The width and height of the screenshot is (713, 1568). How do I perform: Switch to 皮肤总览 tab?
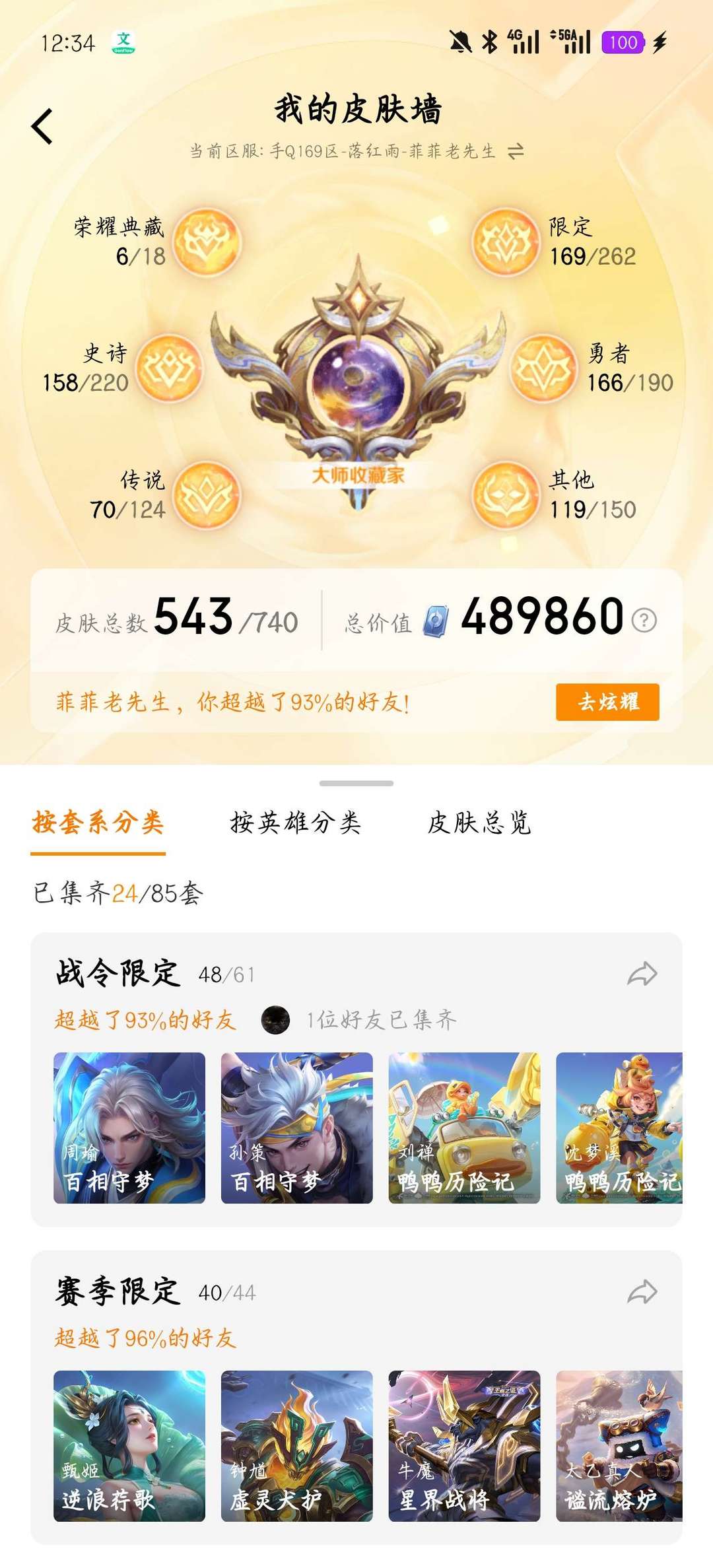click(479, 823)
